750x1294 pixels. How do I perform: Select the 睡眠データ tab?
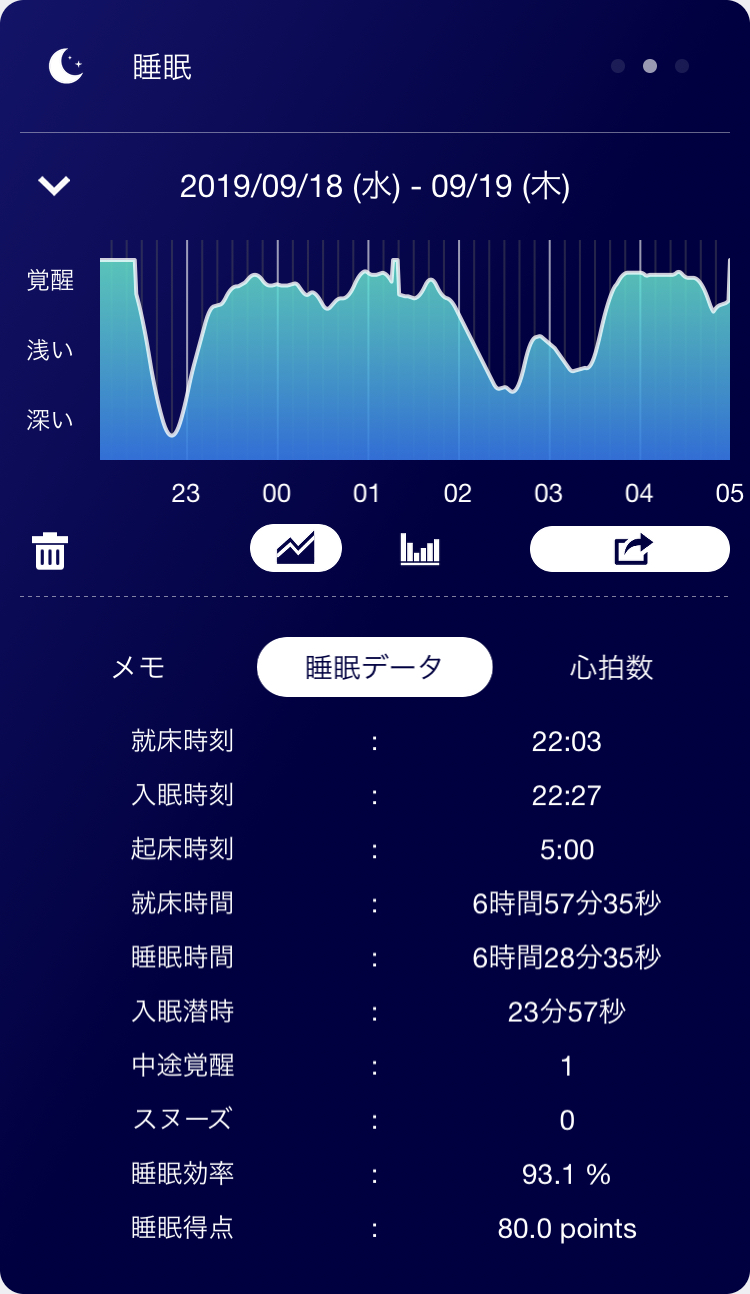[374, 667]
